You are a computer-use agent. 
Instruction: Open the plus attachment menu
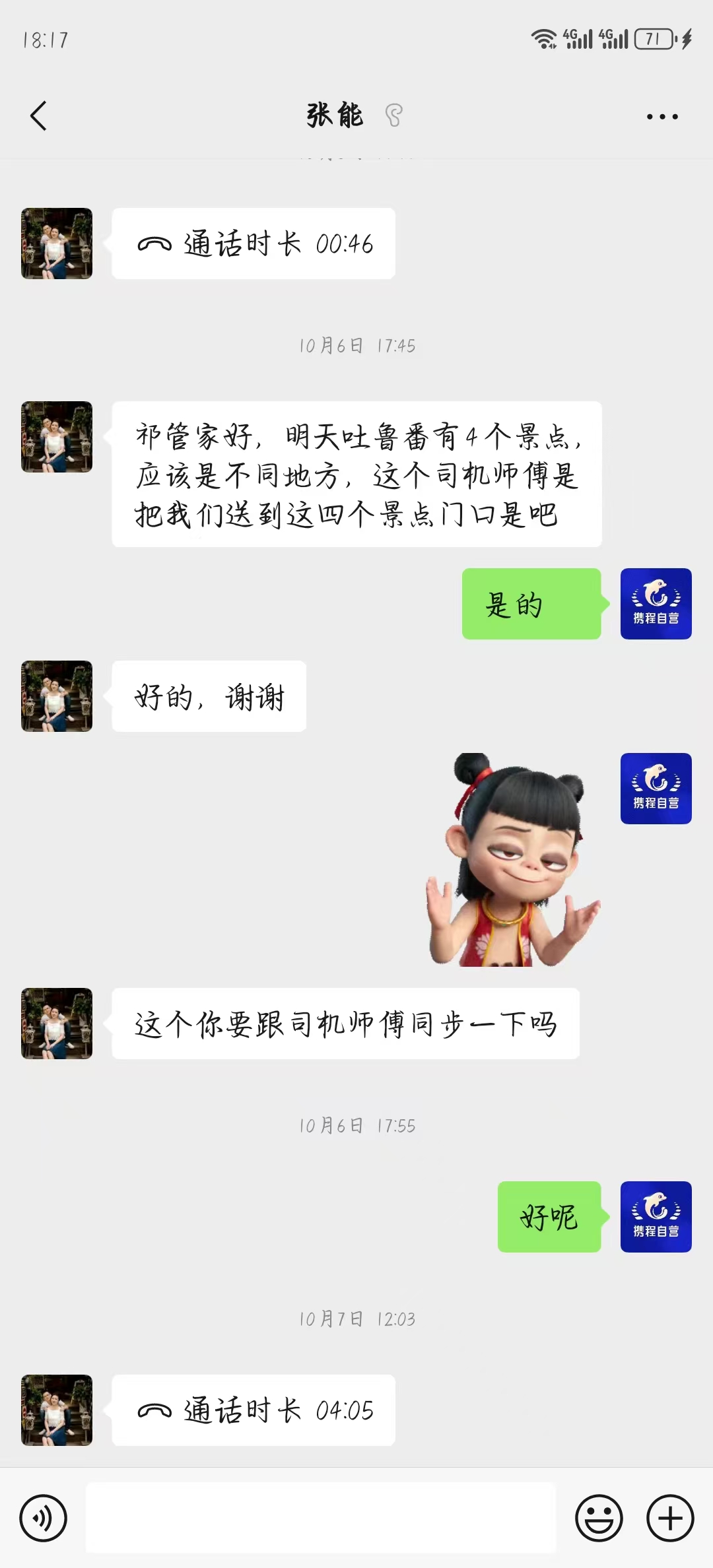[x=669, y=1519]
